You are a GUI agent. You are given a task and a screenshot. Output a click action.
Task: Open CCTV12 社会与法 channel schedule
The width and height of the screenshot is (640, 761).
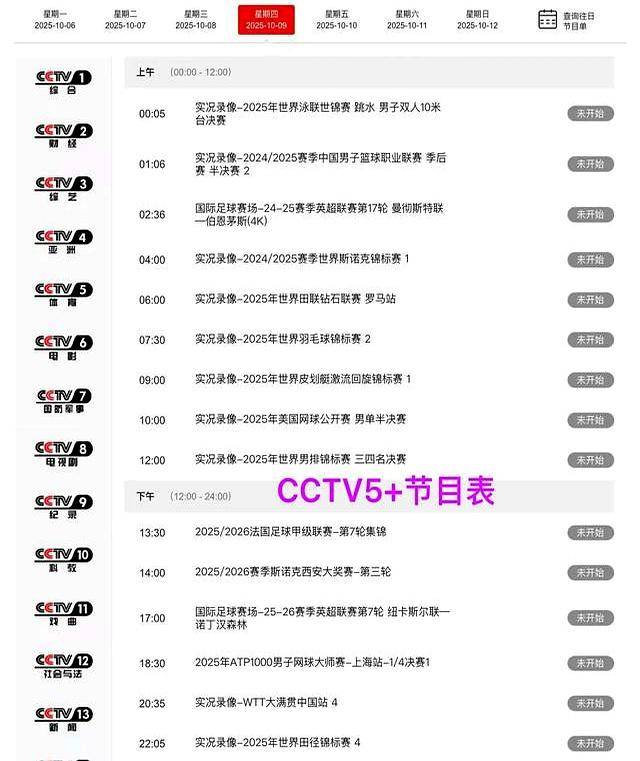64,666
